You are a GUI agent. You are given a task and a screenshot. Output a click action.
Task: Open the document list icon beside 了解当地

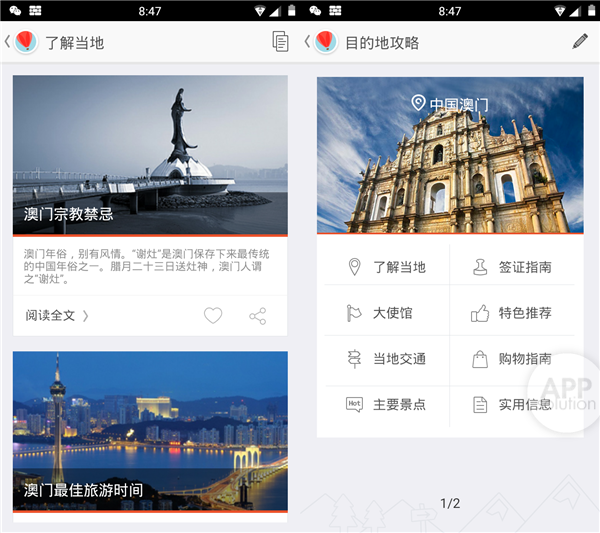coord(280,42)
